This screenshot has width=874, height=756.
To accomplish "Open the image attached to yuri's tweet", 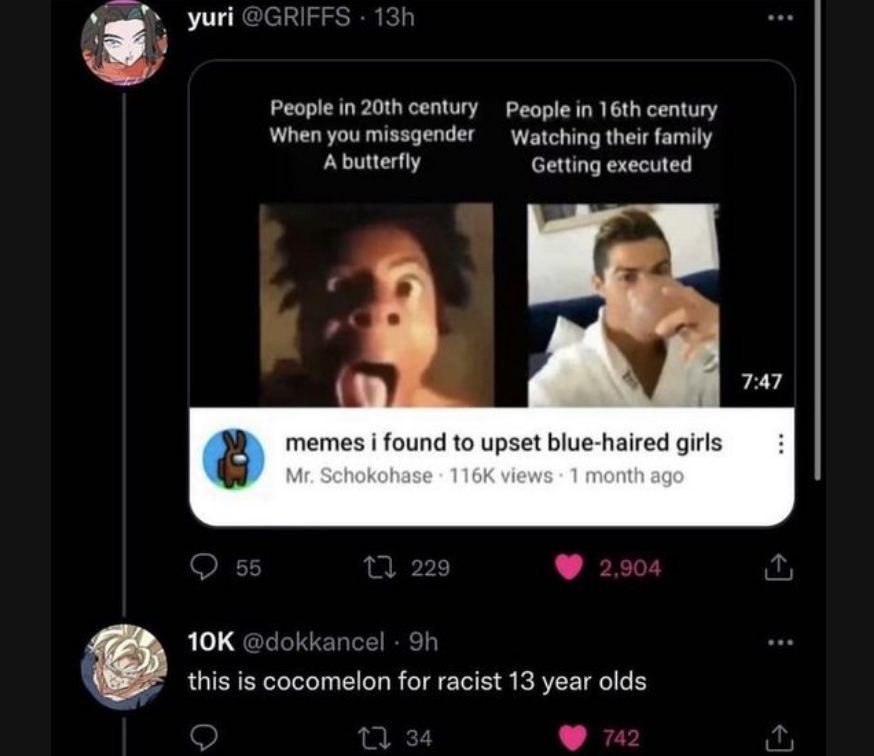I will pyautogui.click(x=491, y=290).
